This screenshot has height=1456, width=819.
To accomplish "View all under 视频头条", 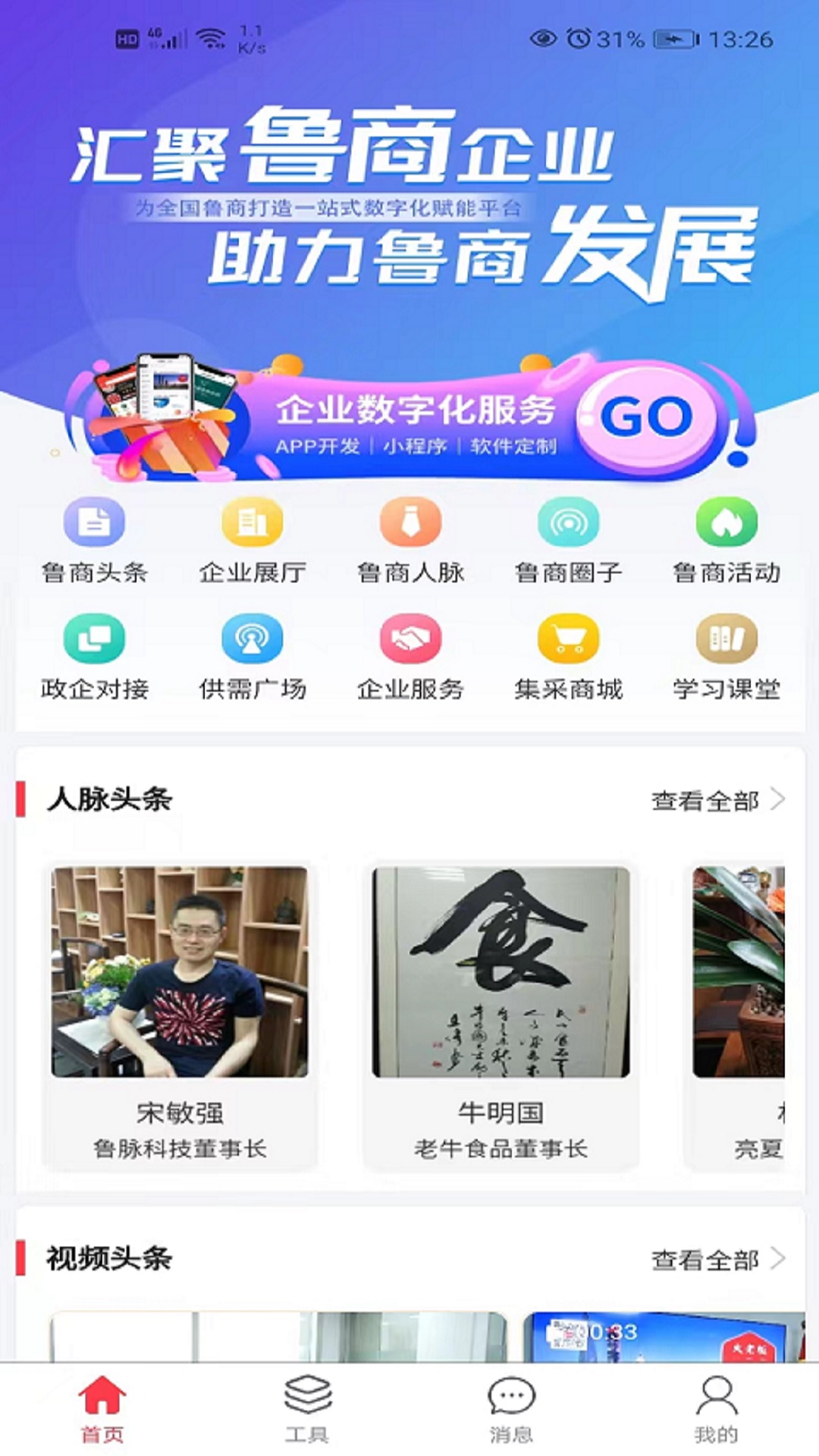I will click(717, 1260).
